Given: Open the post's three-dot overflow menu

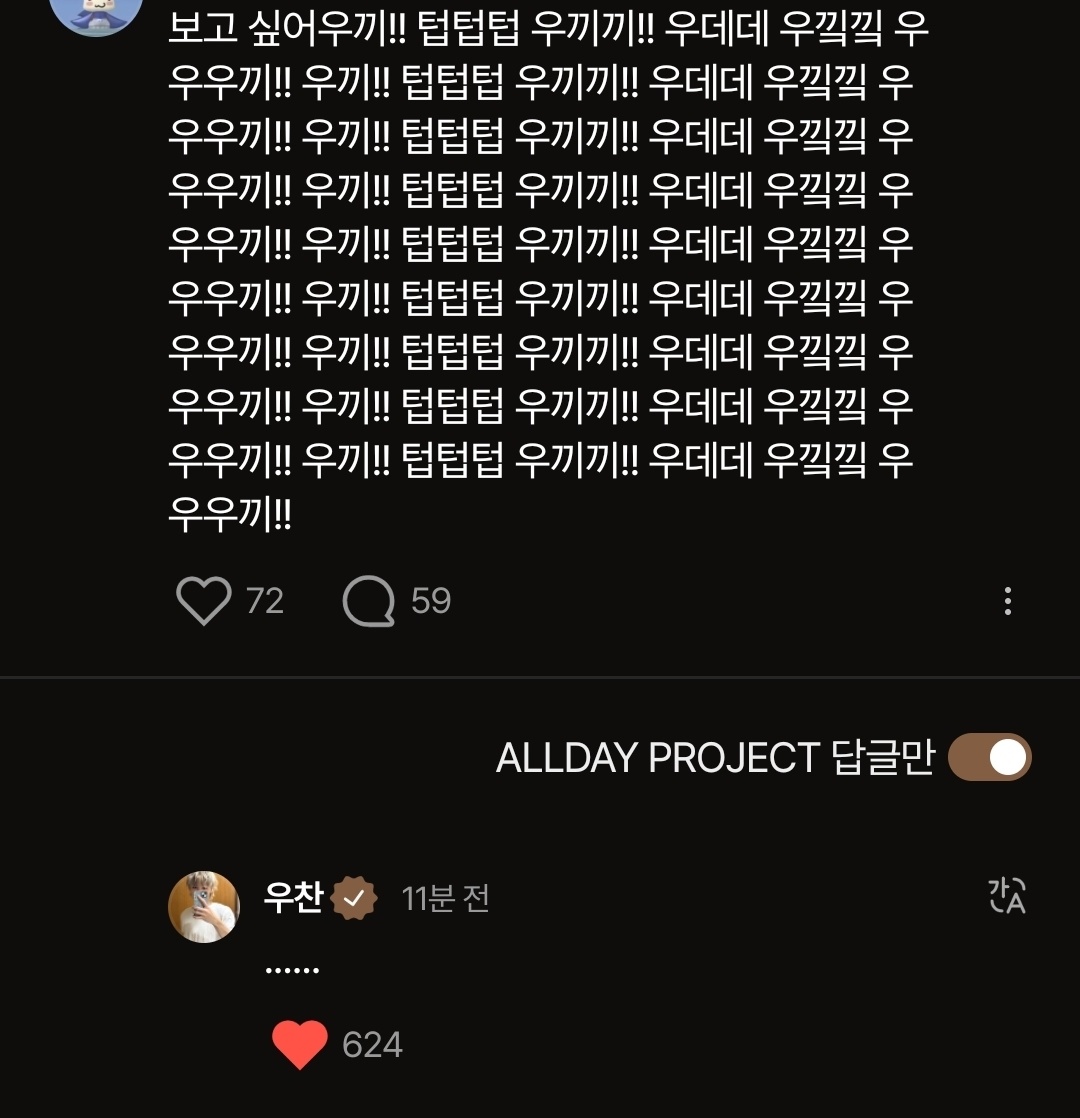Looking at the screenshot, I should coord(1007,601).
